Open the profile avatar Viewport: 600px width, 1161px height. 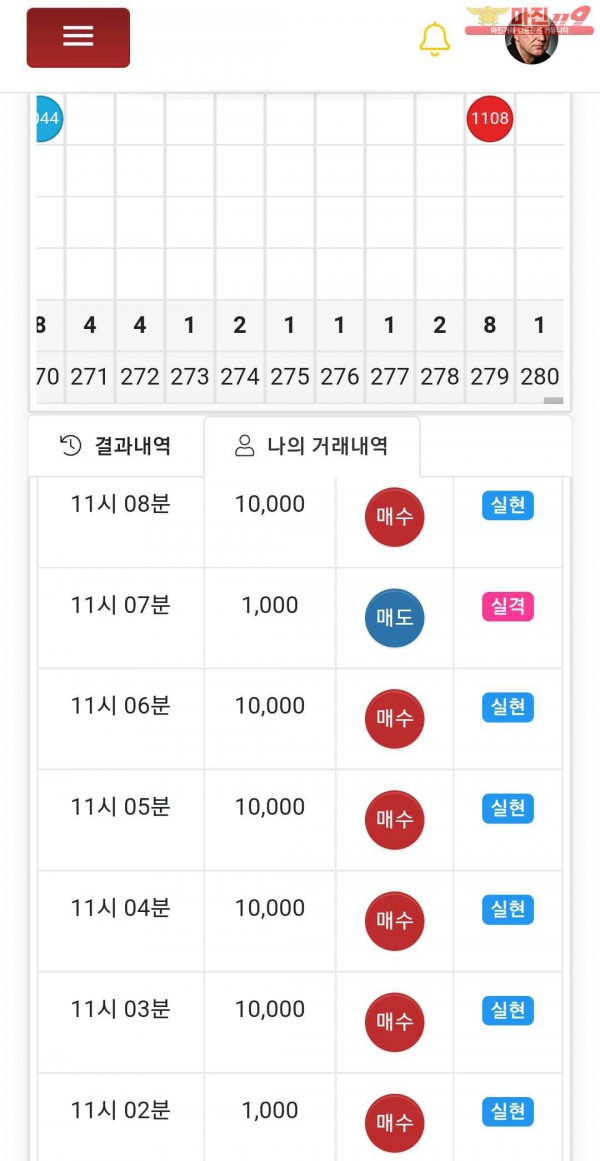(531, 42)
